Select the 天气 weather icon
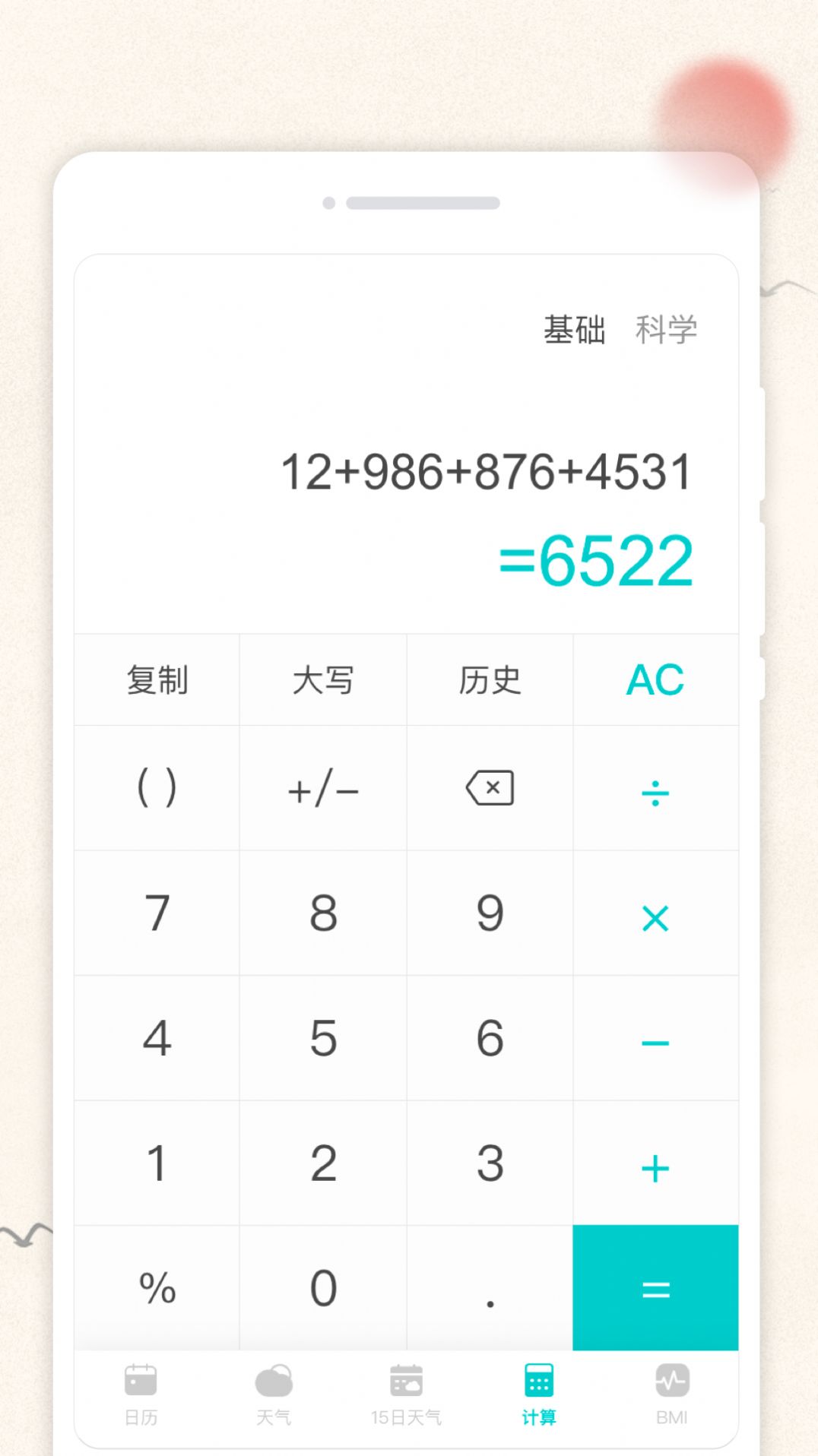This screenshot has width=818, height=1456. [274, 1380]
